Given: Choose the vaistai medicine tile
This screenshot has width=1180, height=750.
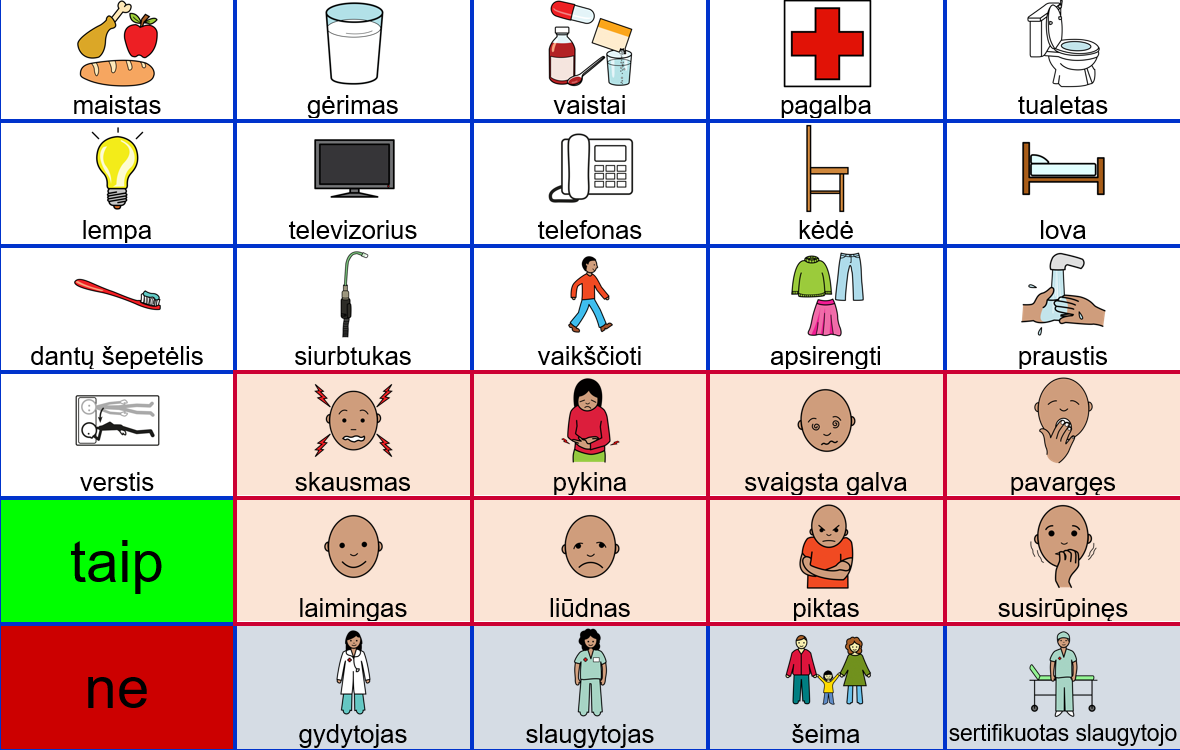Looking at the screenshot, I should coord(590,60).
